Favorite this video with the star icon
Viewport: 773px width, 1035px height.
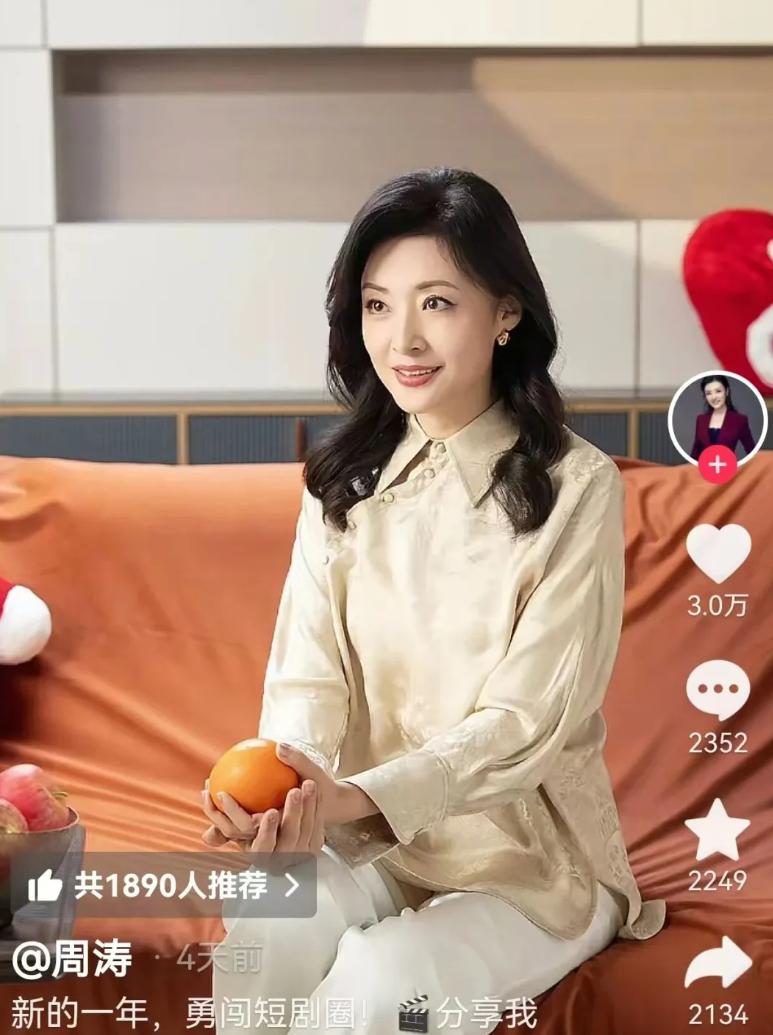[x=718, y=830]
